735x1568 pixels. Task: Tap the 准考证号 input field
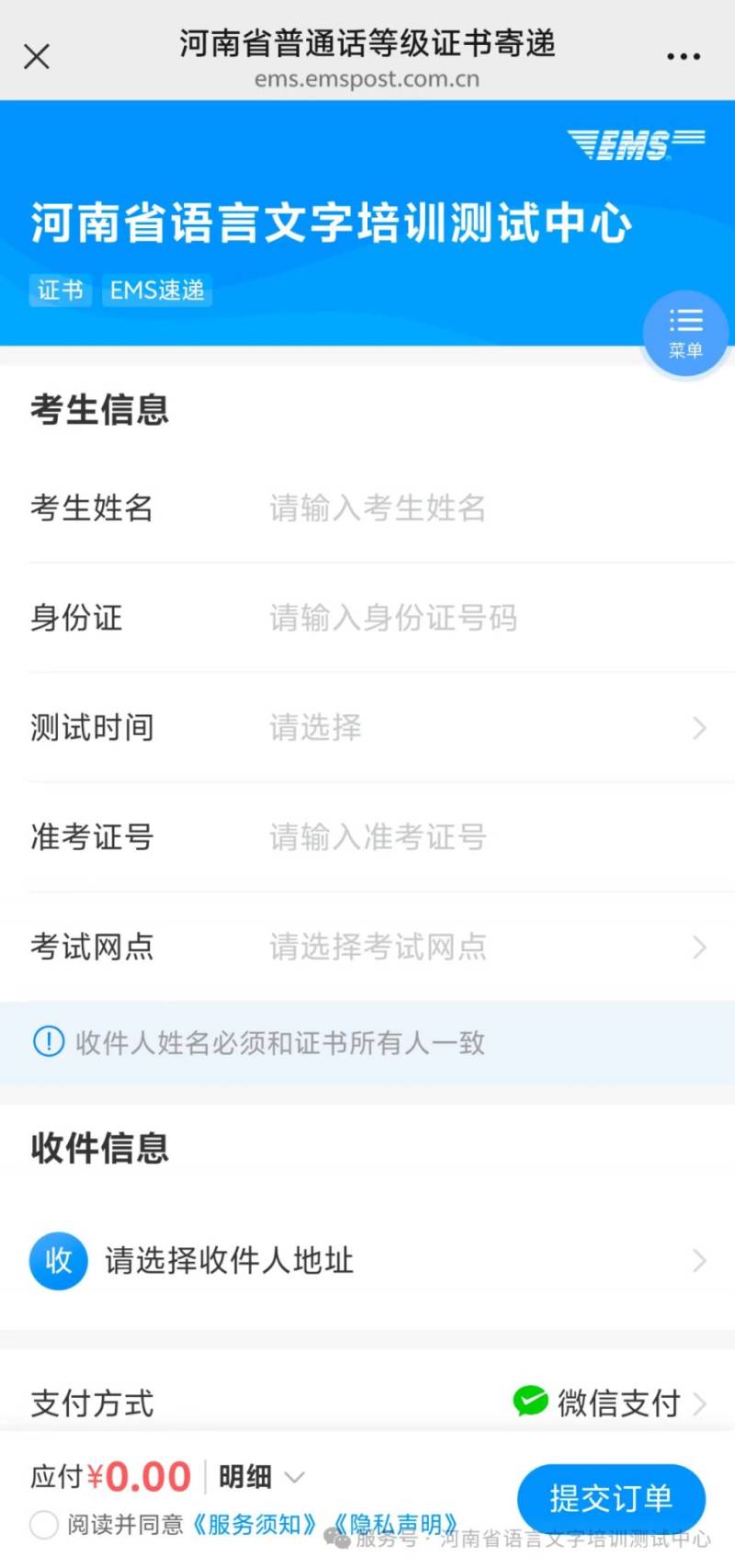(459, 837)
